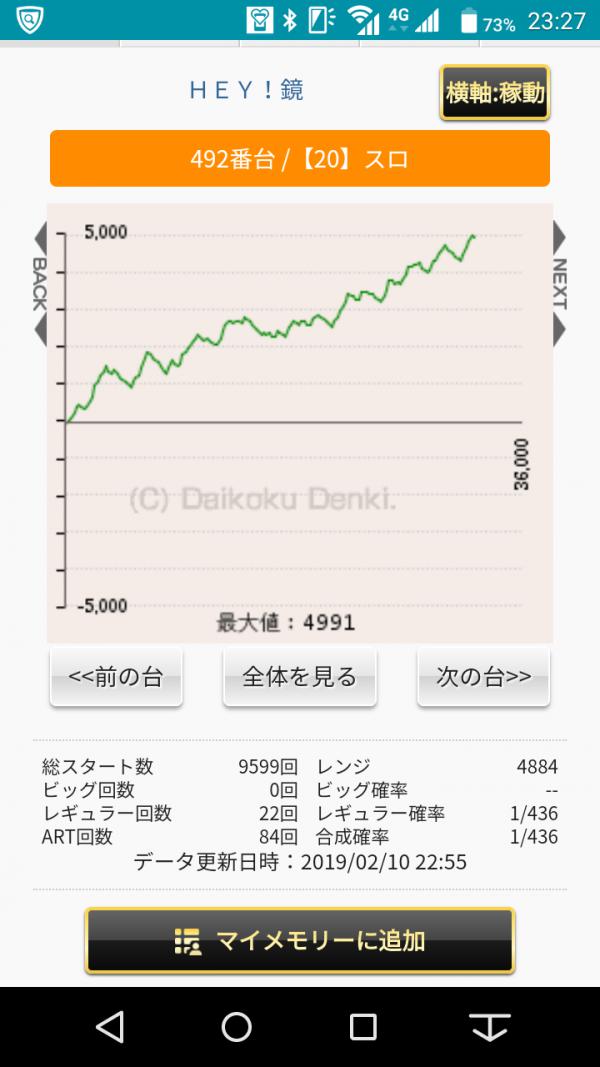This screenshot has width=600, height=1067.
Task: Toggle the 横軸:稼動 axis button
Action: pyautogui.click(x=495, y=93)
